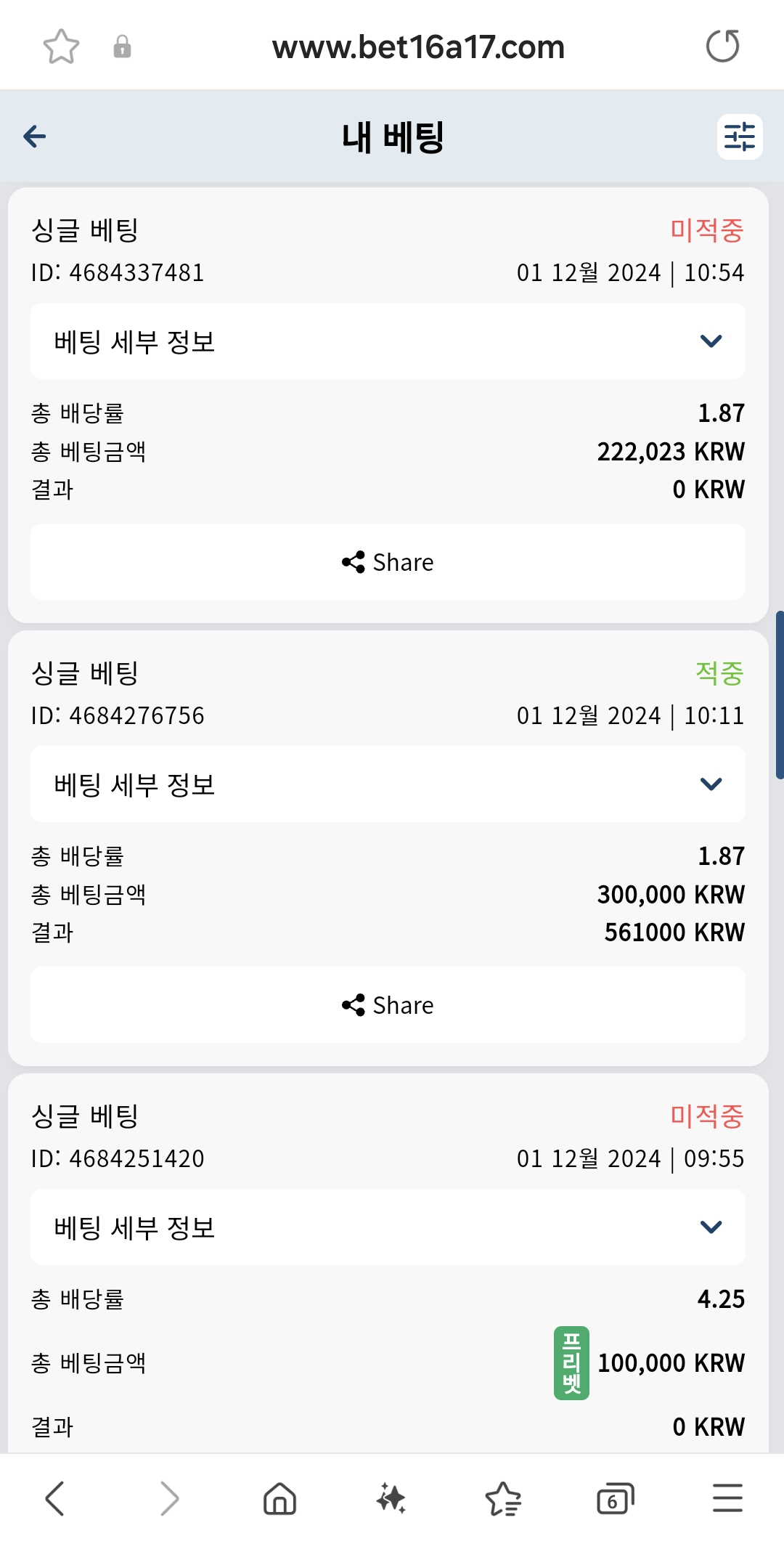Open the browser hamburger menu
Screen dimensions: 784x1544
point(727,1498)
